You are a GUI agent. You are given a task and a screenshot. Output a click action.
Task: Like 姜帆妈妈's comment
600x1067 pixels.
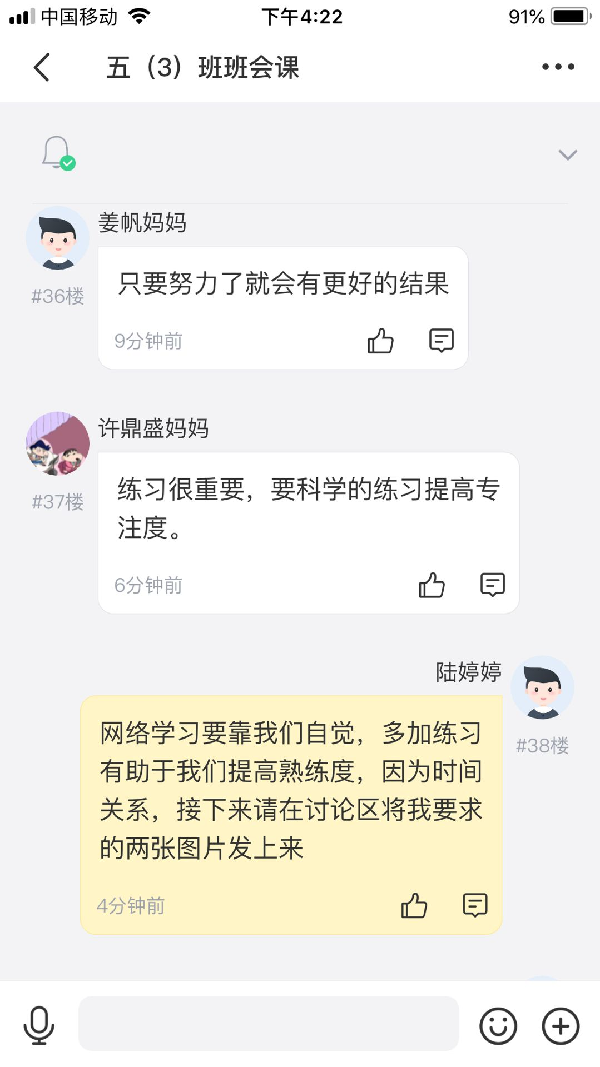click(381, 341)
